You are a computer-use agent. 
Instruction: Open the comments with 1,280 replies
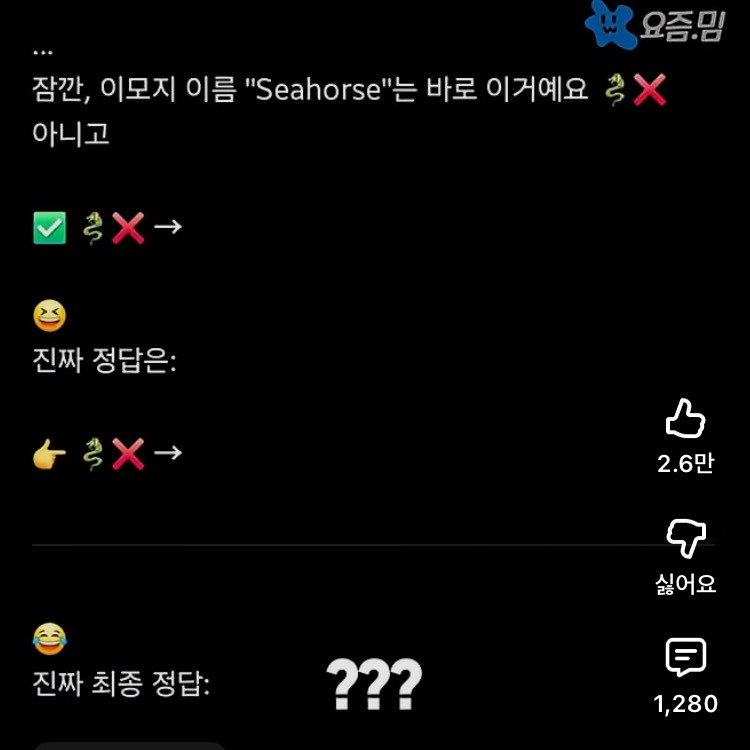click(685, 657)
